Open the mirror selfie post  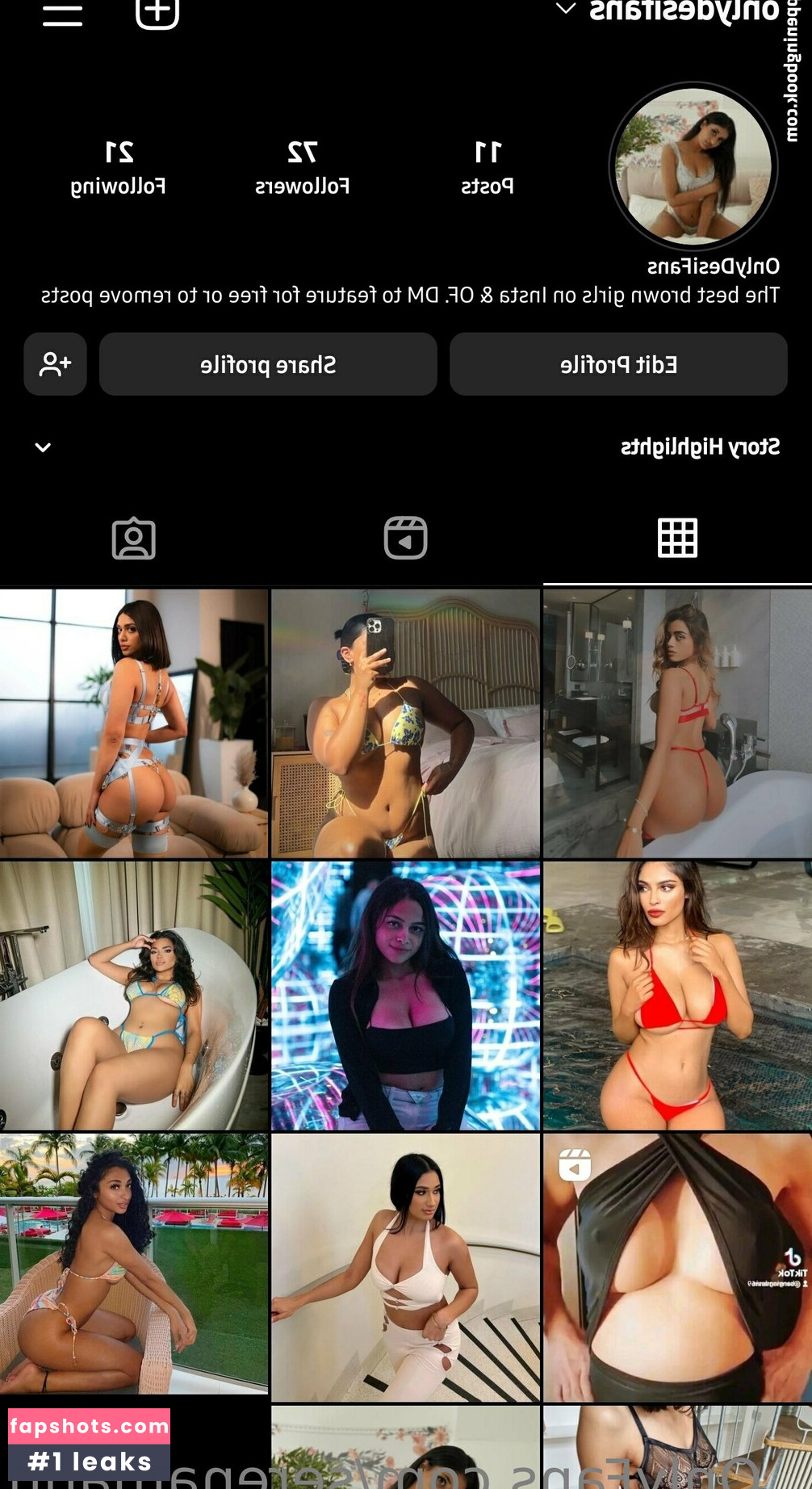point(405,723)
